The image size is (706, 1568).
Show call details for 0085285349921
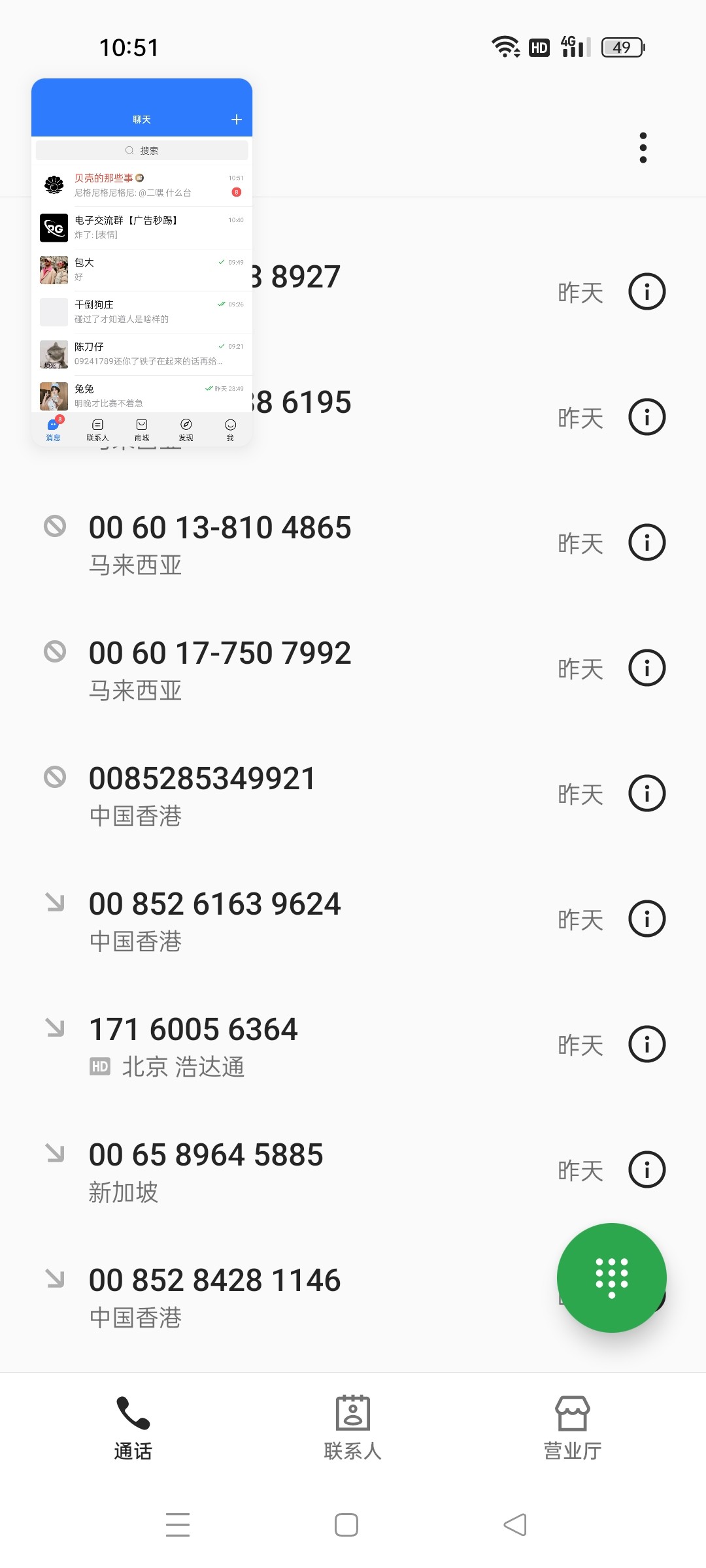(x=647, y=793)
